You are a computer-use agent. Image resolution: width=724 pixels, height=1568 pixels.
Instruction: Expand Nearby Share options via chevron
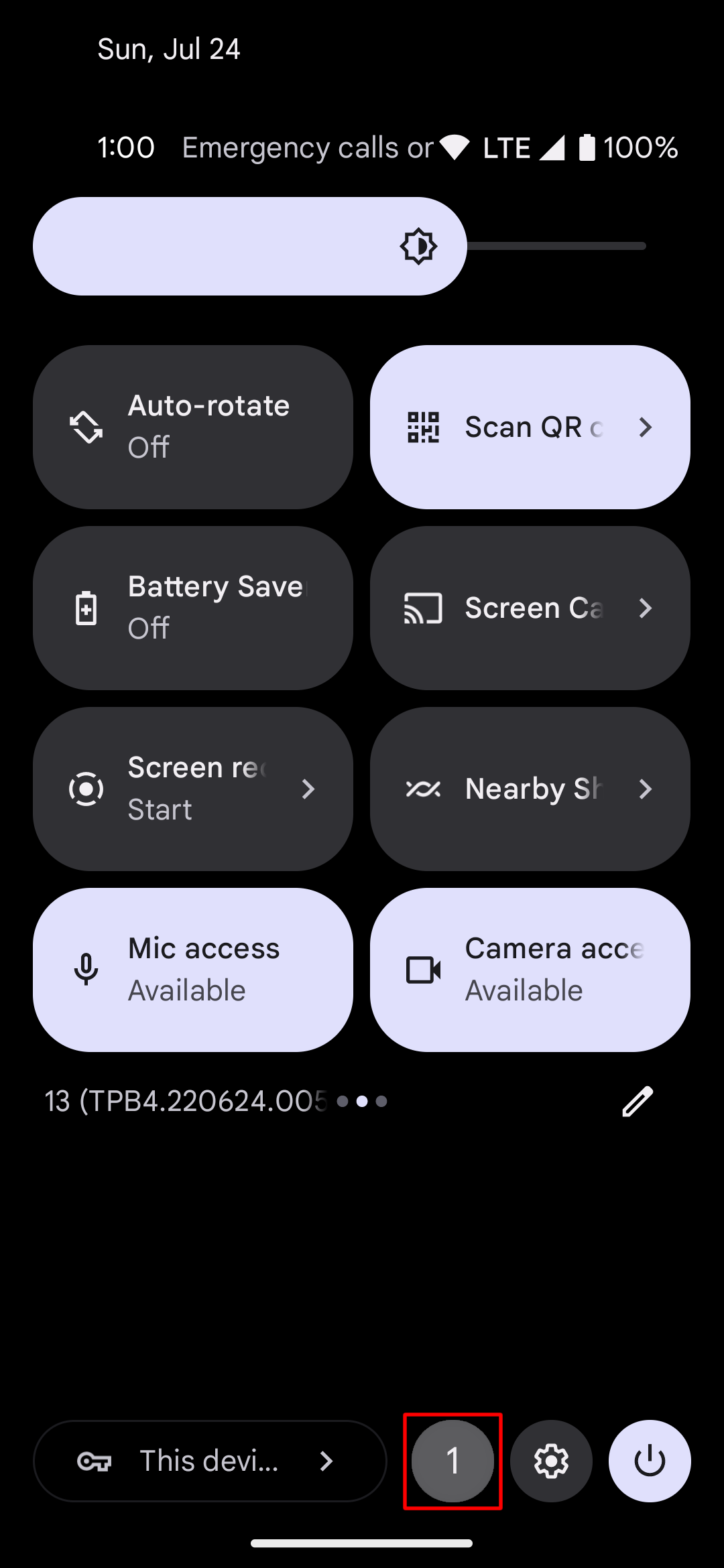pos(645,789)
